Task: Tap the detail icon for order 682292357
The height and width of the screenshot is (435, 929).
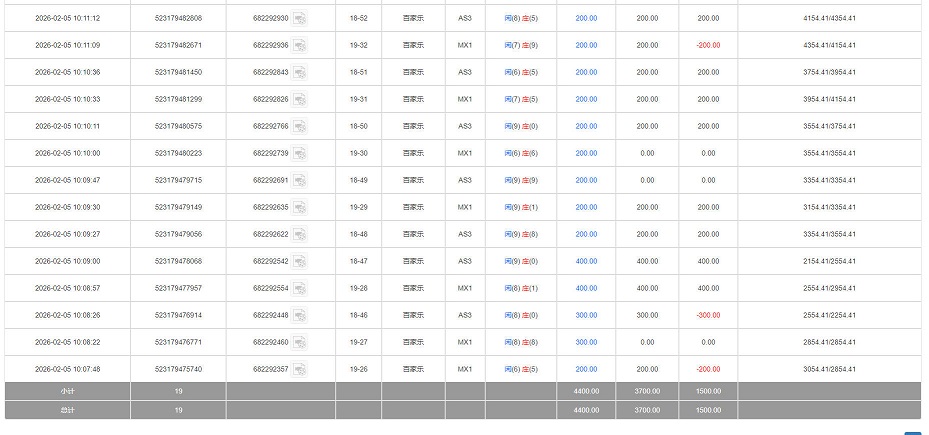Action: (300, 370)
